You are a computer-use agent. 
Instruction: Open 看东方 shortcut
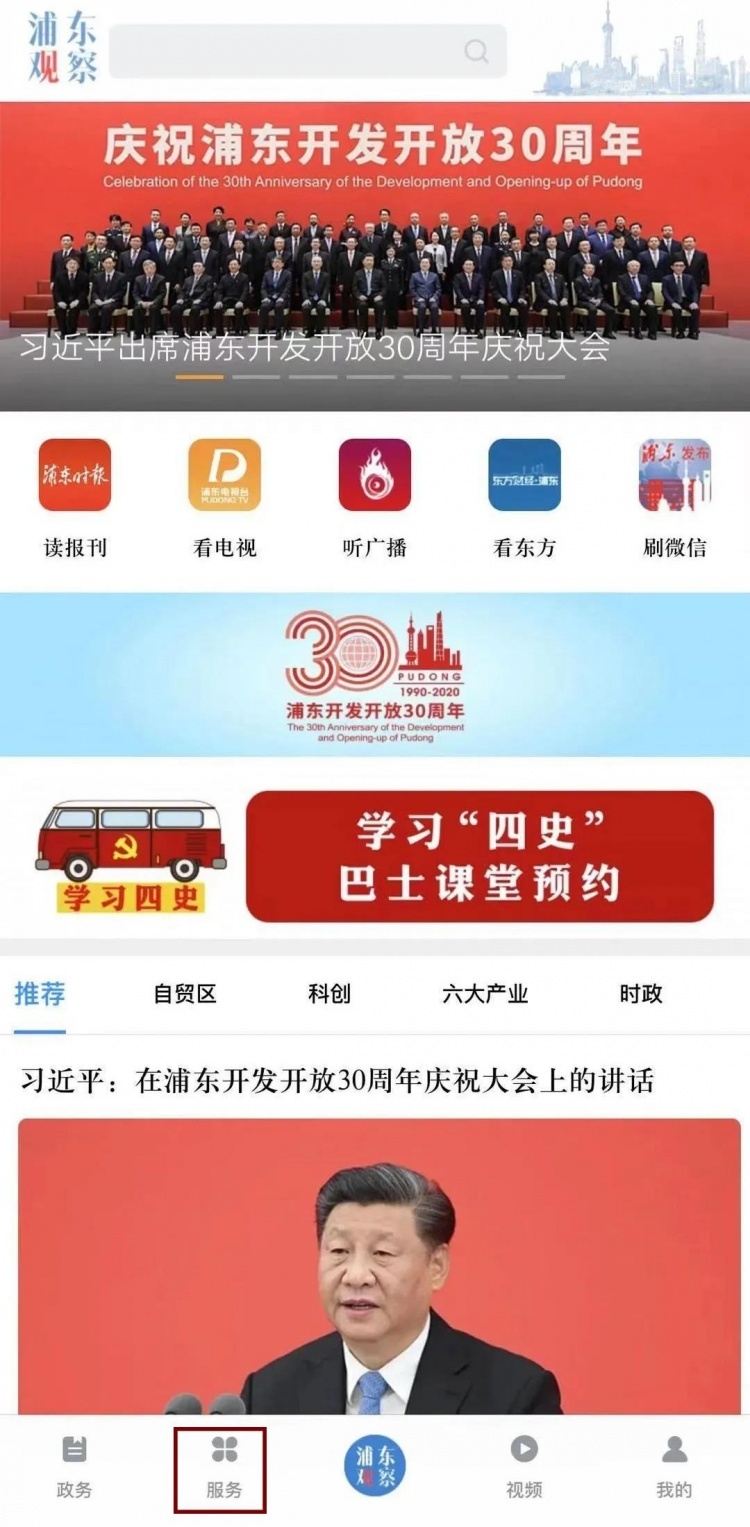tap(525, 497)
